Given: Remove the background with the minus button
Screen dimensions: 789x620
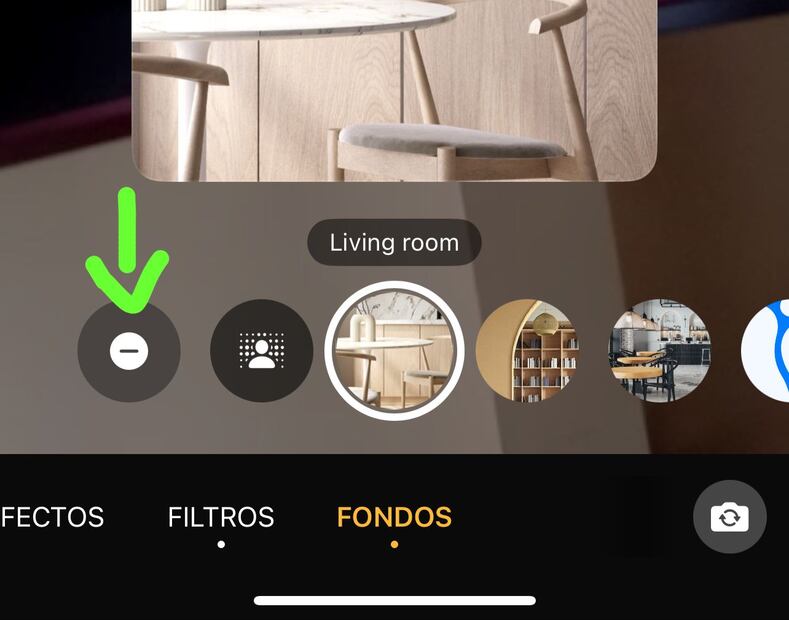Looking at the screenshot, I should coord(129,351).
